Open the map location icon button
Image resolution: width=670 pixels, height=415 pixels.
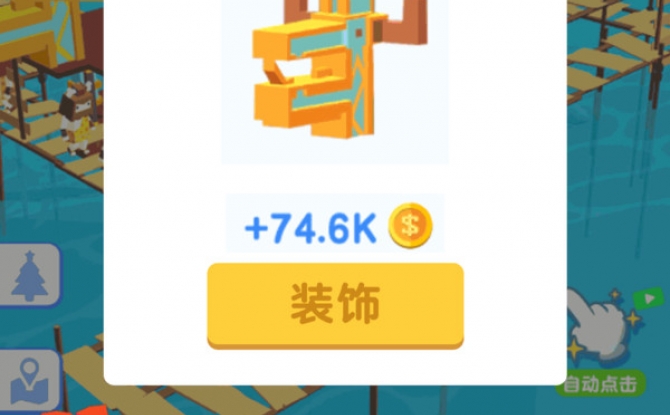pyautogui.click(x=28, y=378)
